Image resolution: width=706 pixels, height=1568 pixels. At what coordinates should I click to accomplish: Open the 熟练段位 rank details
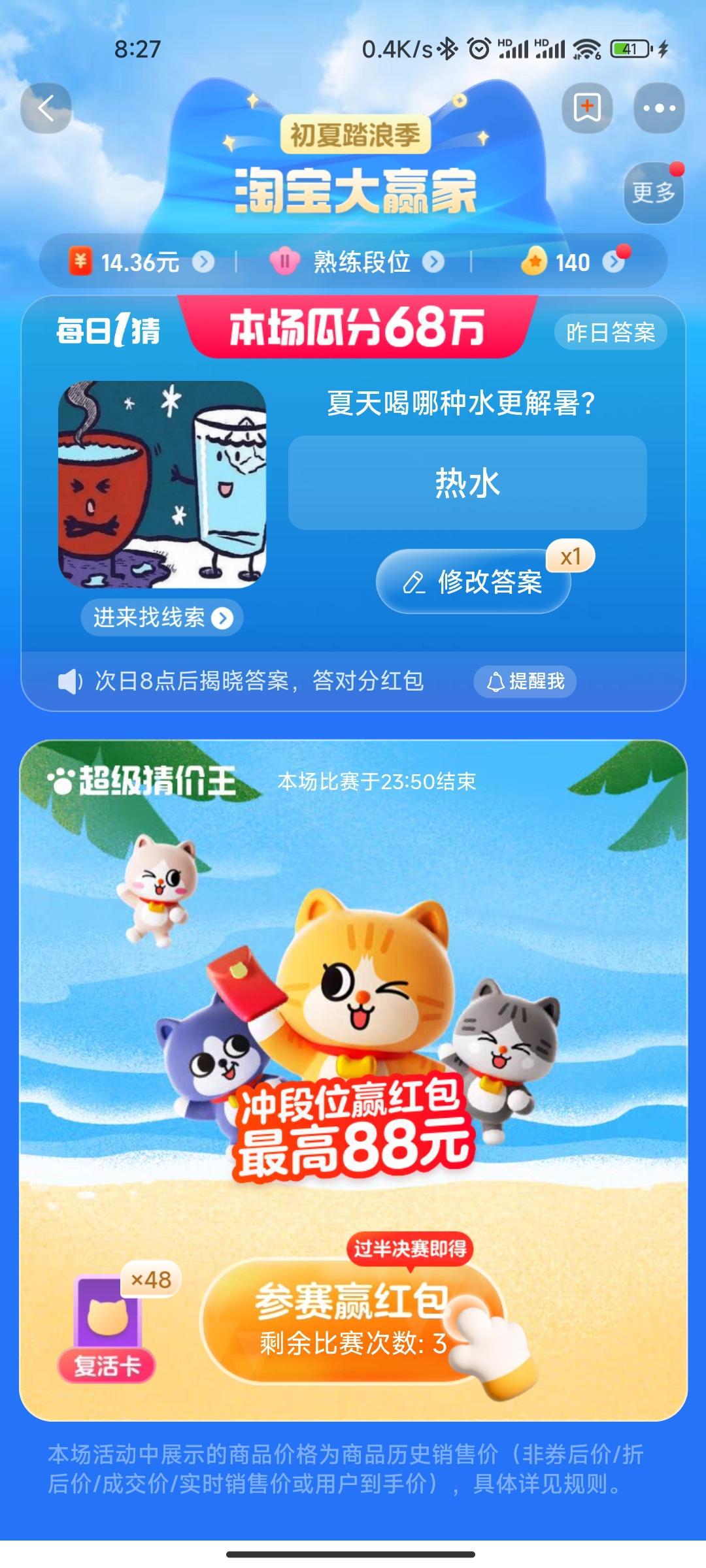click(x=357, y=263)
